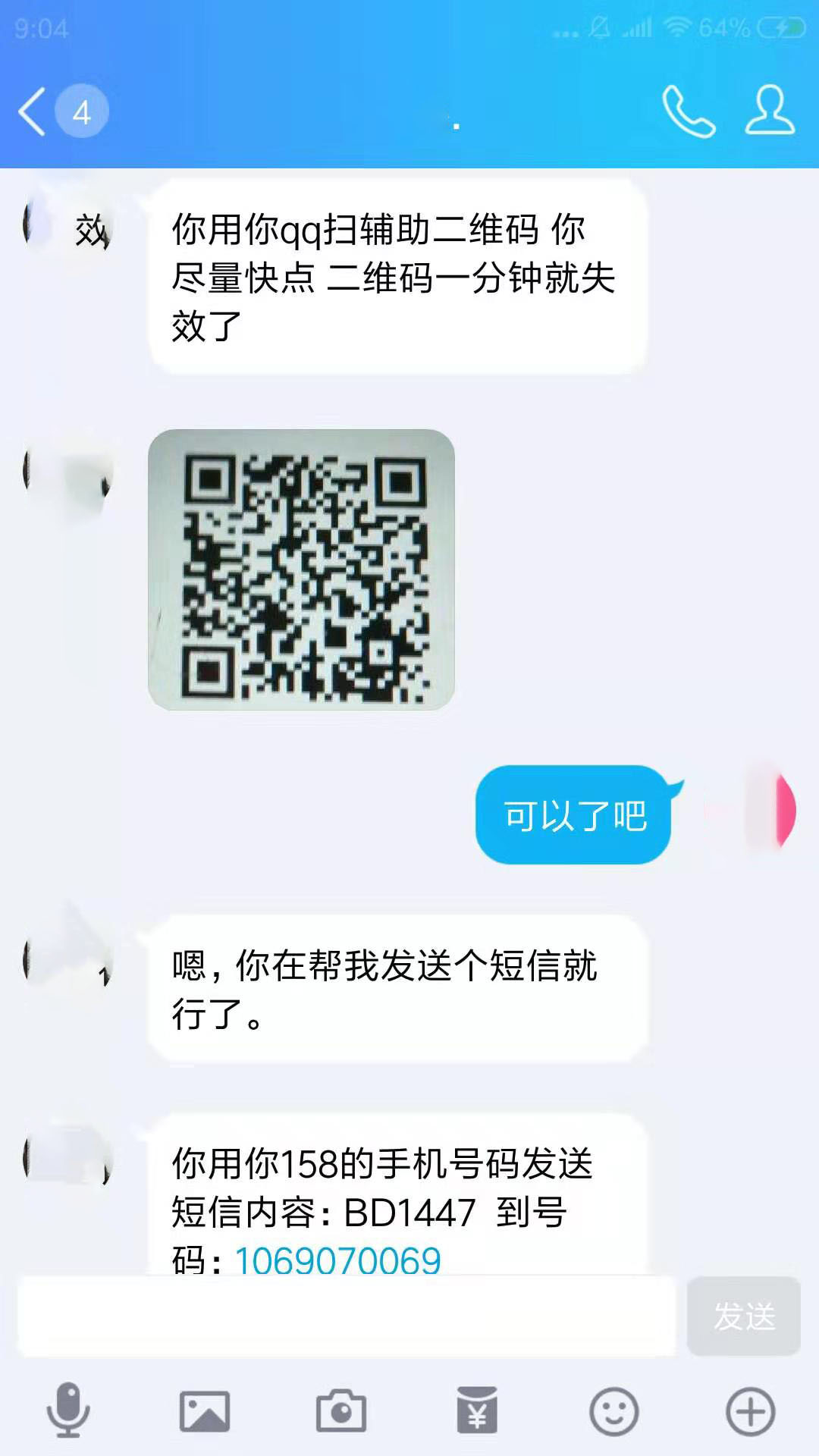
Task: Launch the camera to take a photo
Action: point(341,1411)
